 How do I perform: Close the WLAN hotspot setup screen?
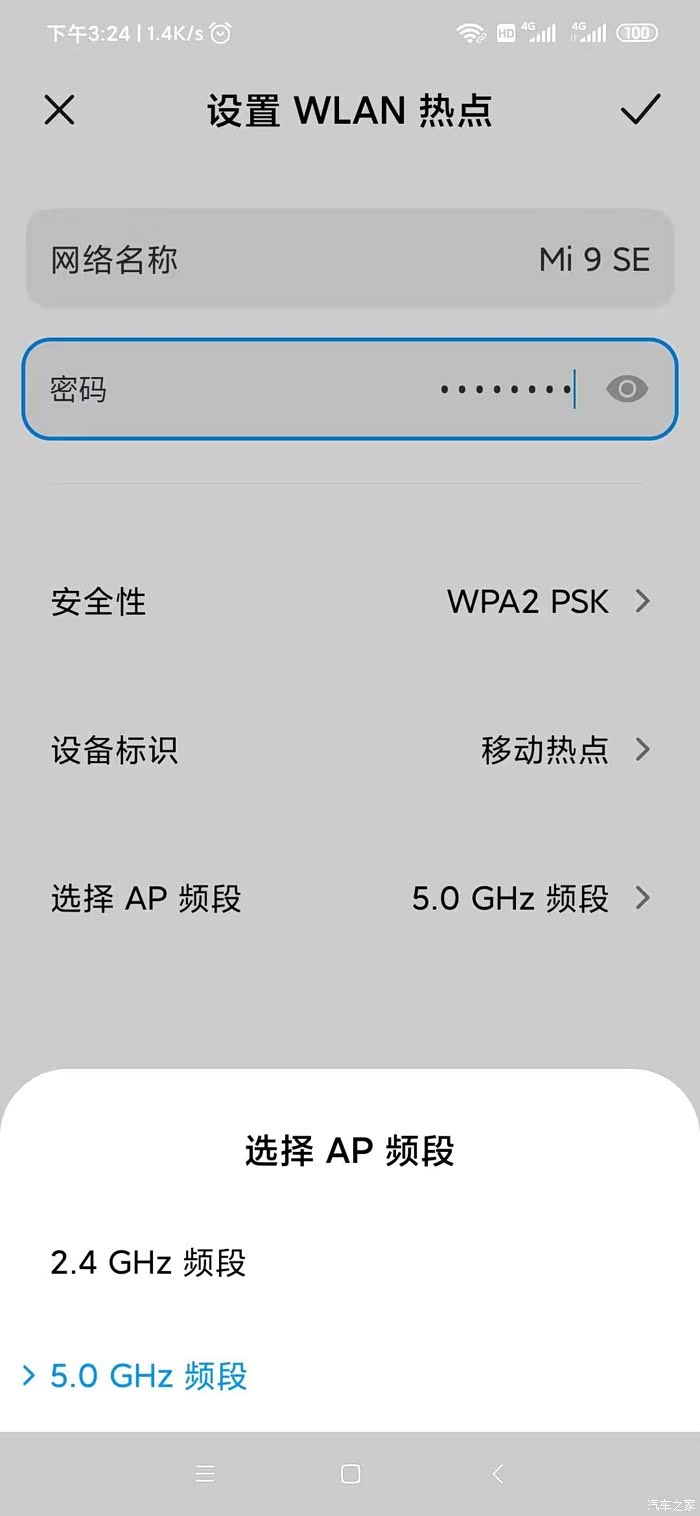coord(60,110)
